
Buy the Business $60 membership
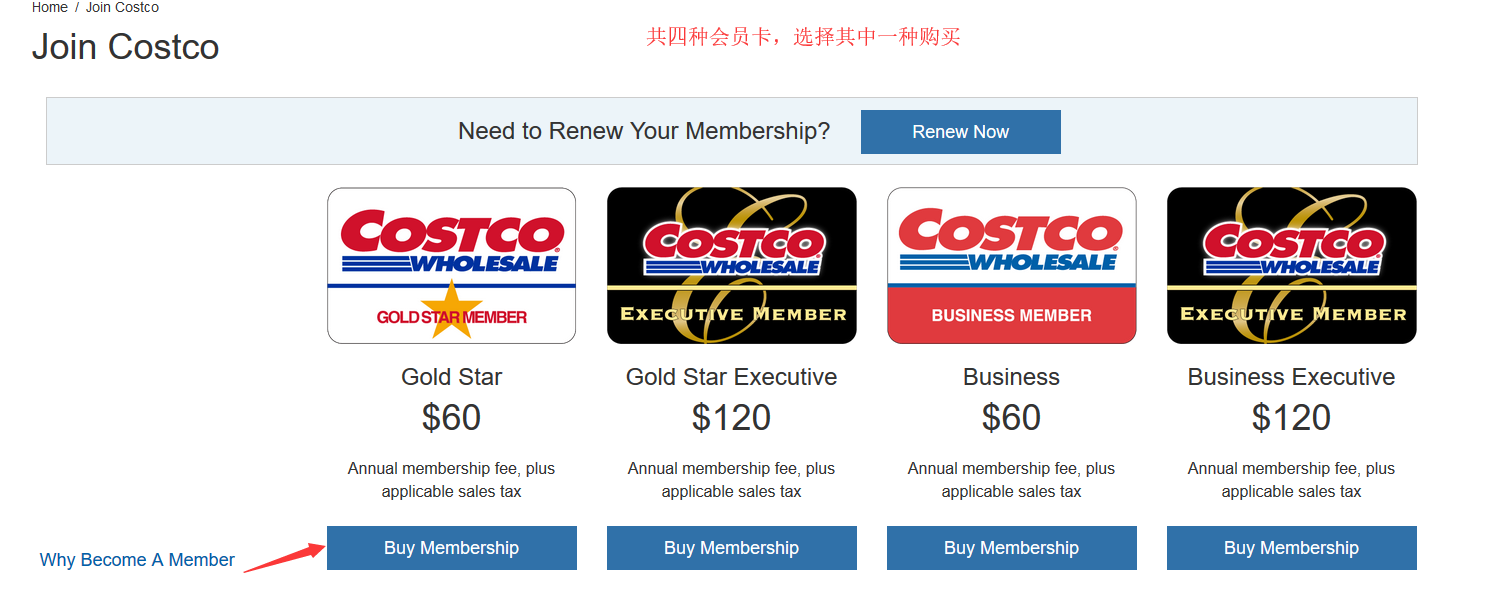coord(1011,548)
